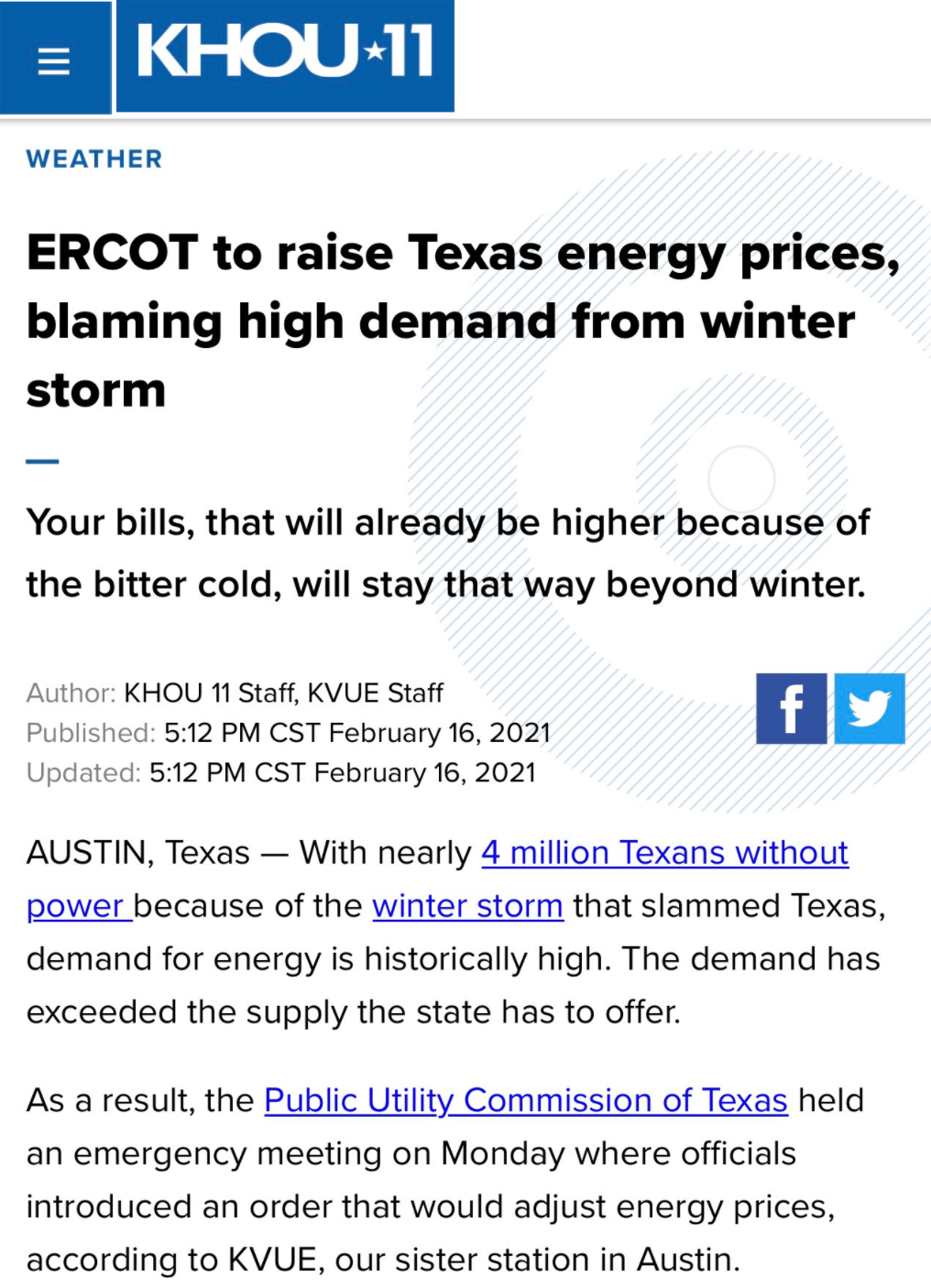Go to the KHOU 11 homepage
931x1288 pixels.
284,53
